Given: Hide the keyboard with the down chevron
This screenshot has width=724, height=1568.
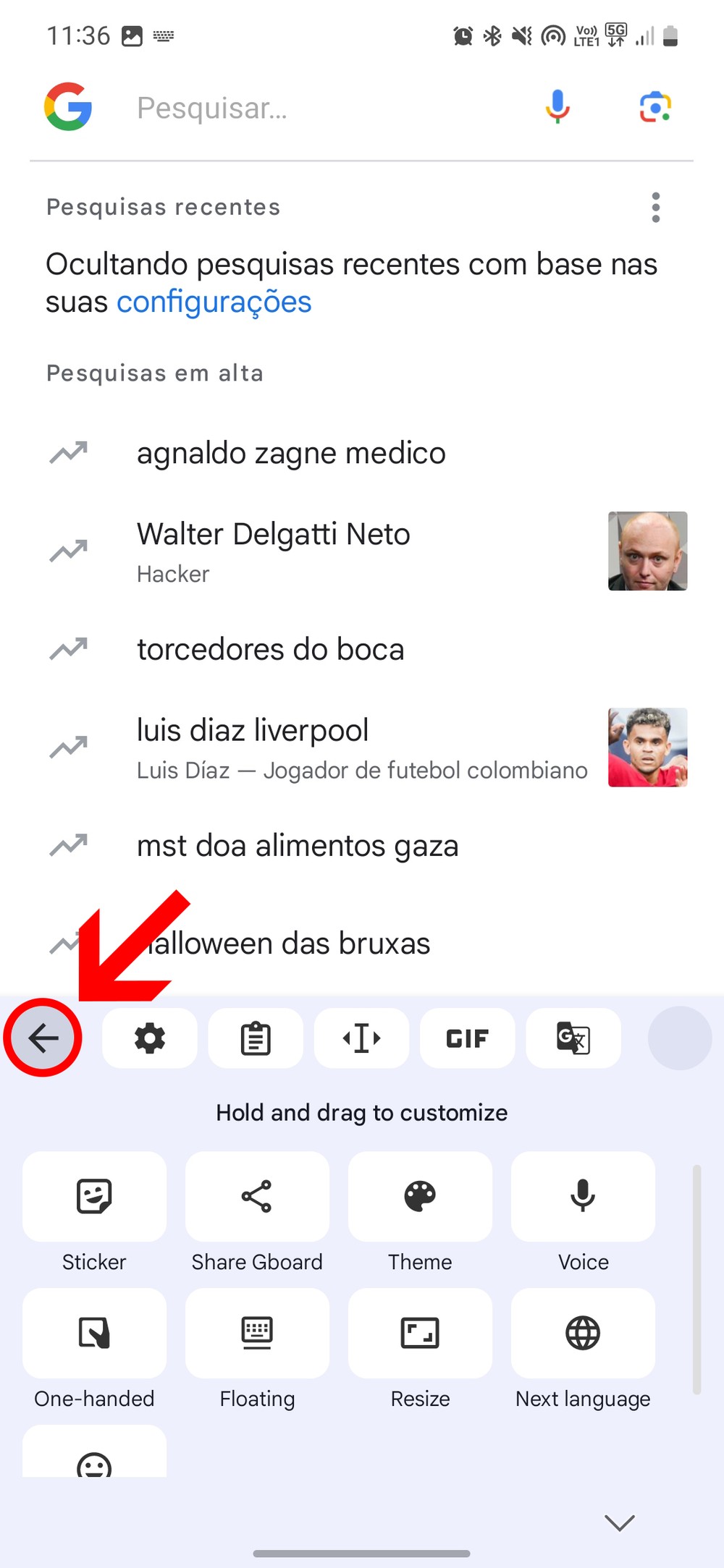Looking at the screenshot, I should tap(620, 1522).
